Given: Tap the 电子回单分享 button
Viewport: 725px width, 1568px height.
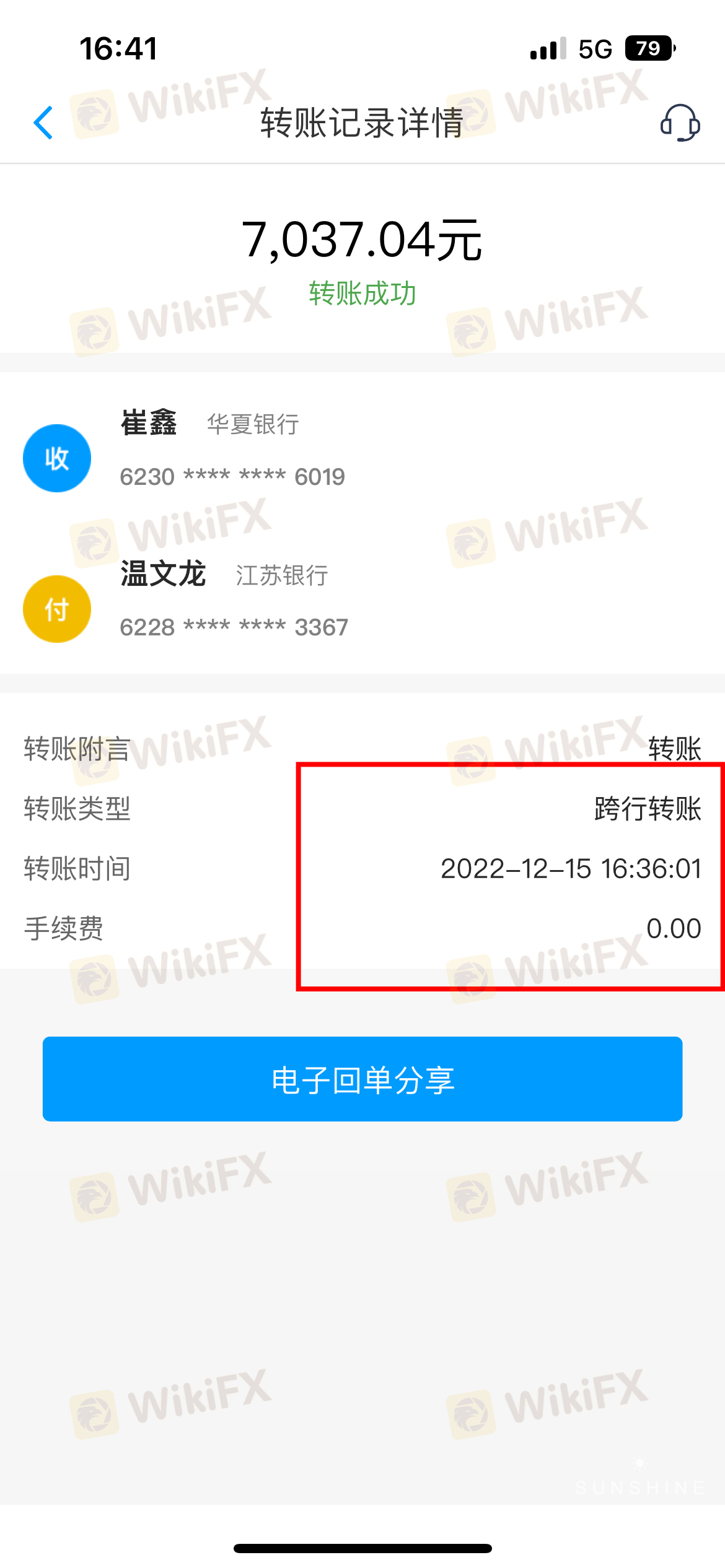Looking at the screenshot, I should [362, 1079].
